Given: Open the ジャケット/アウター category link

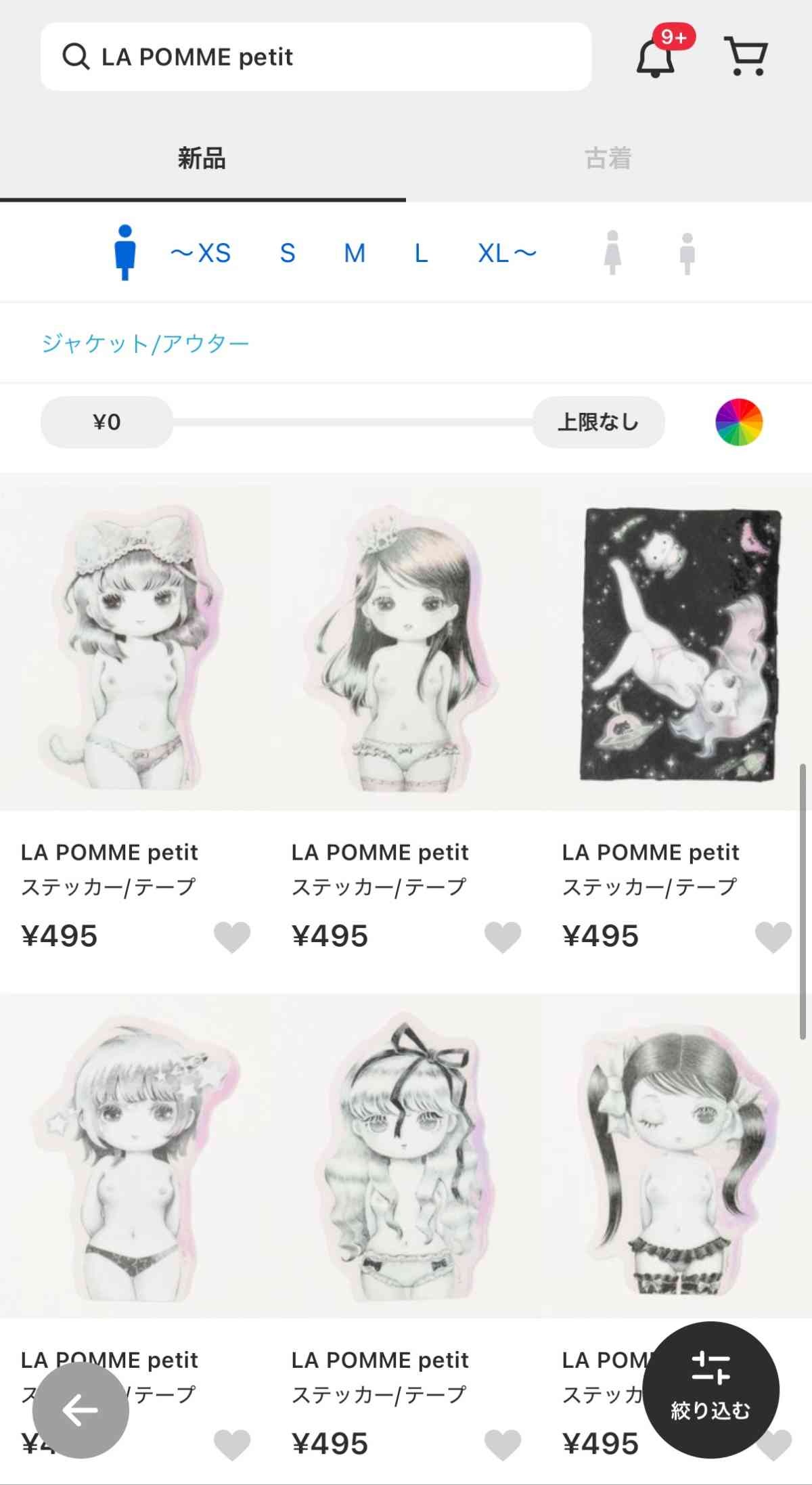Looking at the screenshot, I should point(145,343).
